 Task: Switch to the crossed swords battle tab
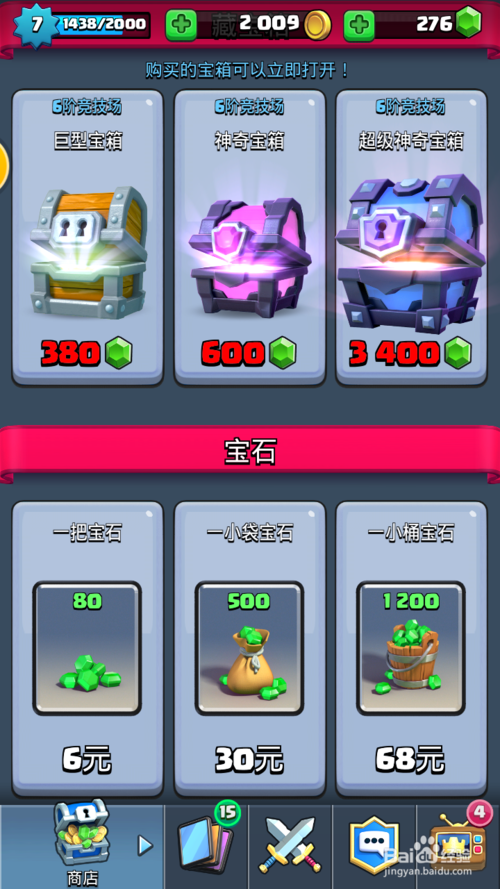(x=290, y=847)
